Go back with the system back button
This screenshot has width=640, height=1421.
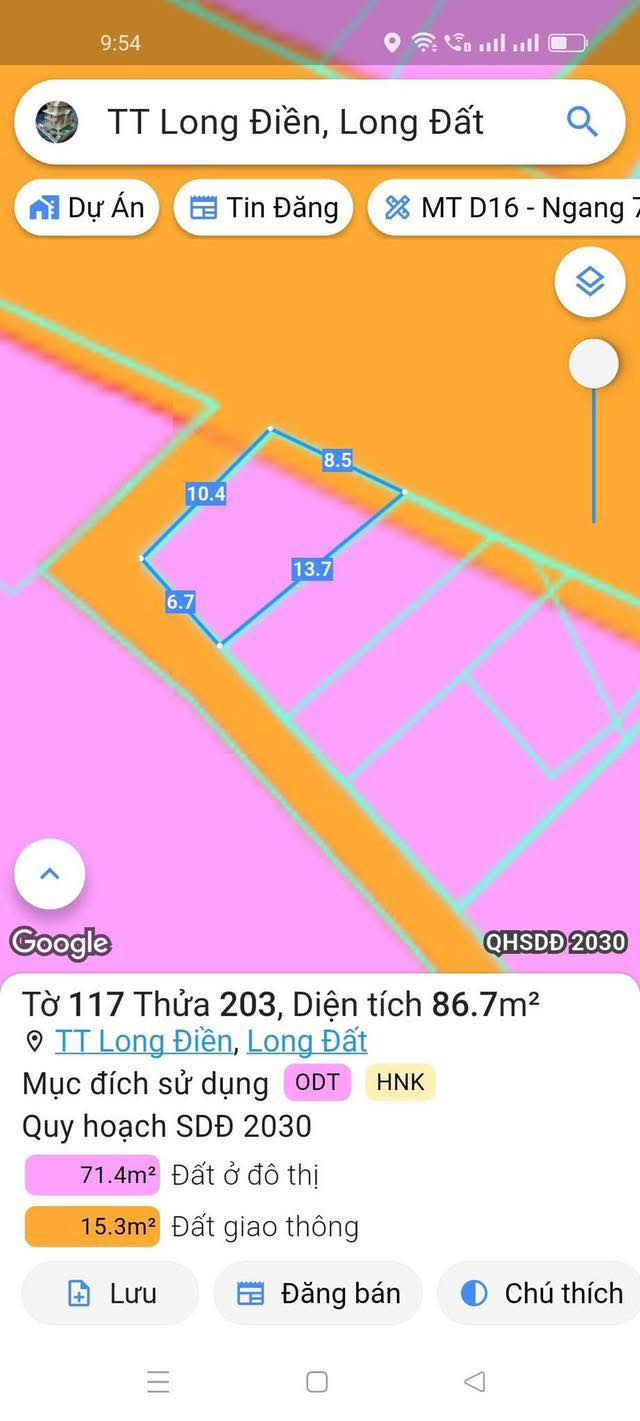pos(475,1382)
